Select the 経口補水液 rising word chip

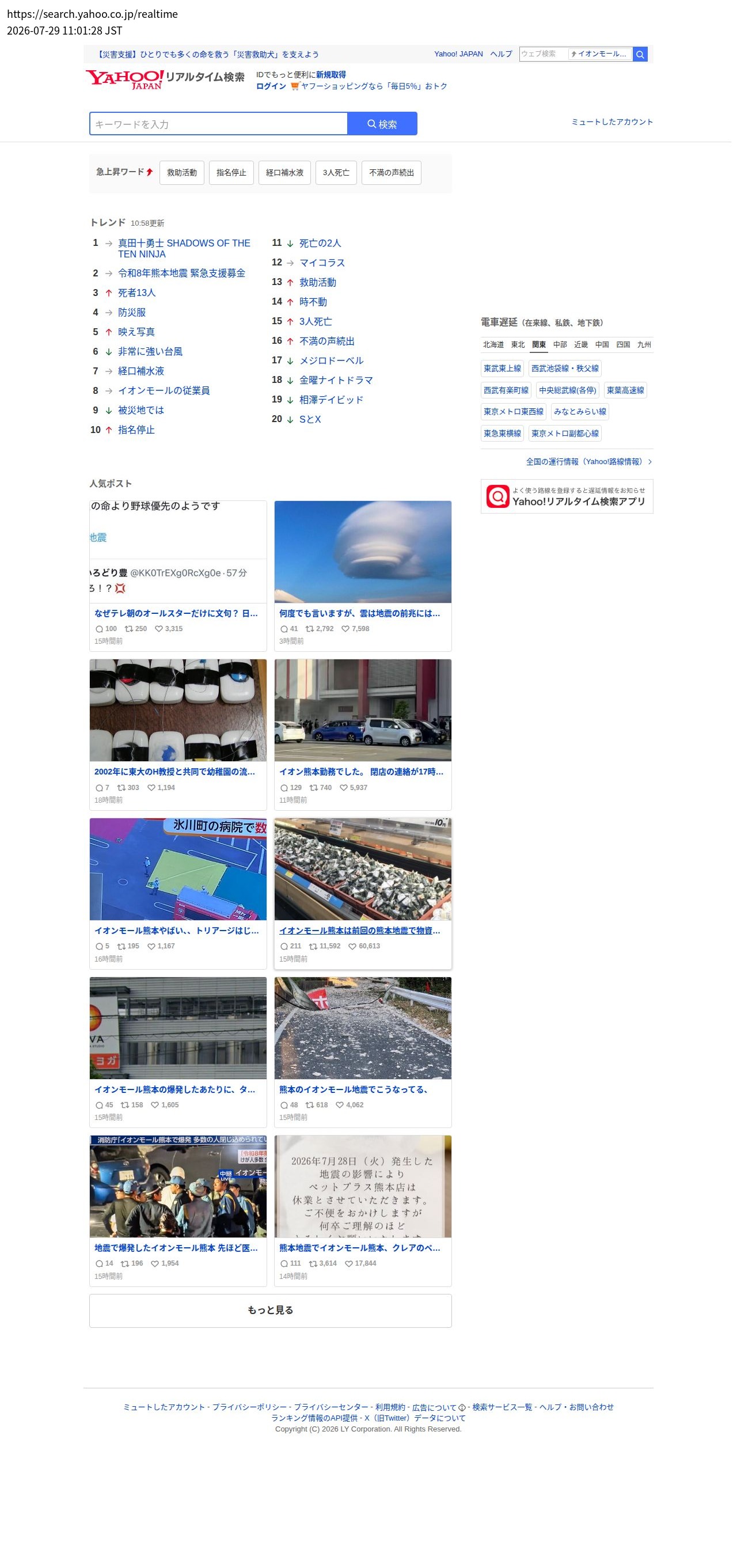(285, 173)
